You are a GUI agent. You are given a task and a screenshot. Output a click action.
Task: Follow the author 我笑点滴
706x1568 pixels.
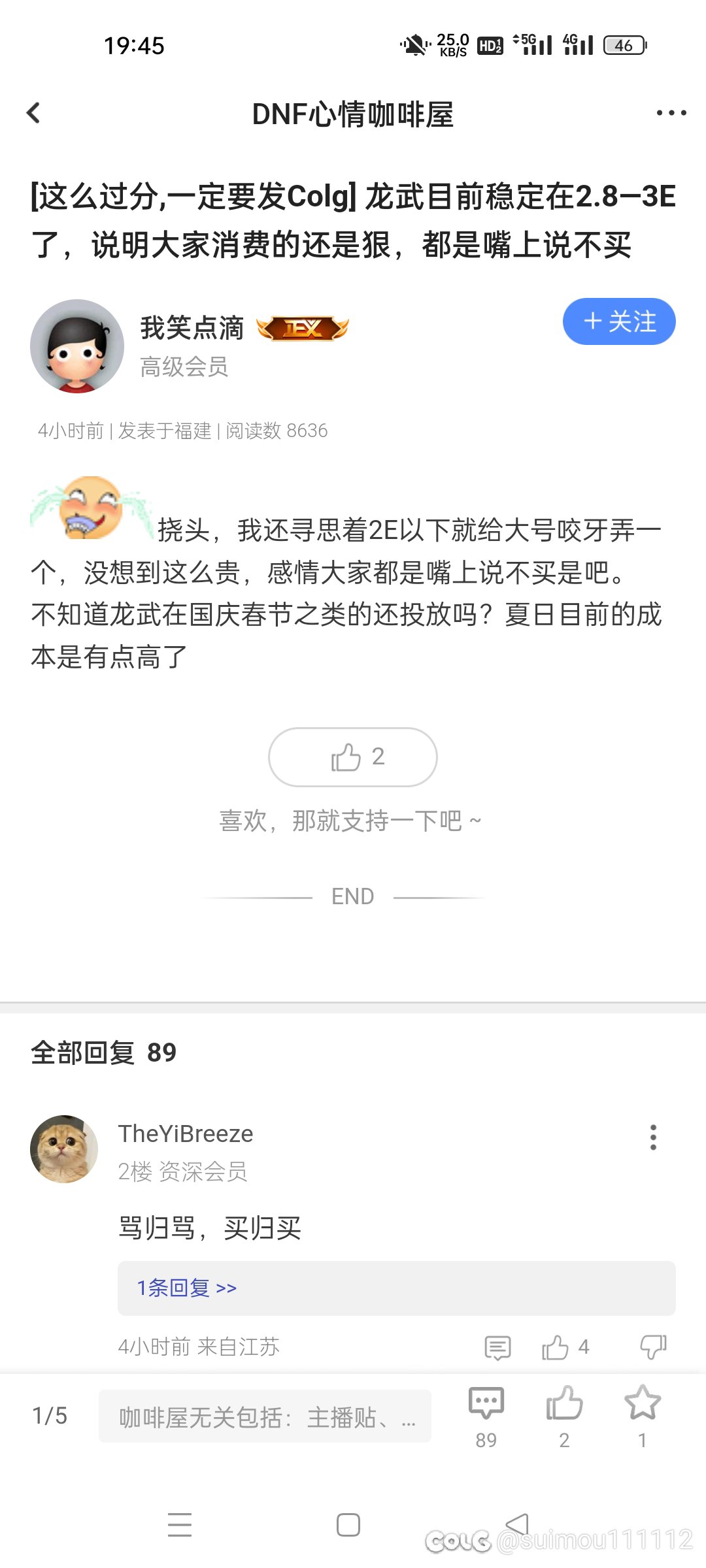coord(619,321)
